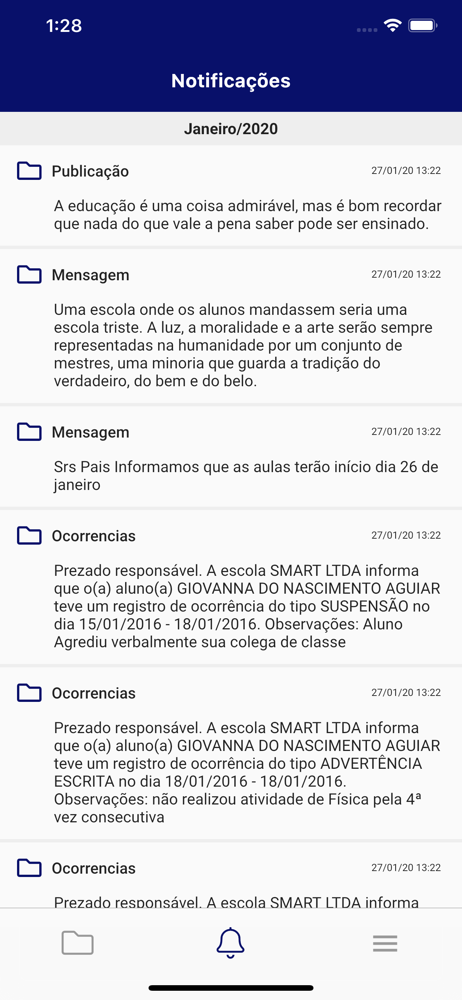The height and width of the screenshot is (1000, 462).
Task: Select the notifications bell tab
Action: coord(231,943)
